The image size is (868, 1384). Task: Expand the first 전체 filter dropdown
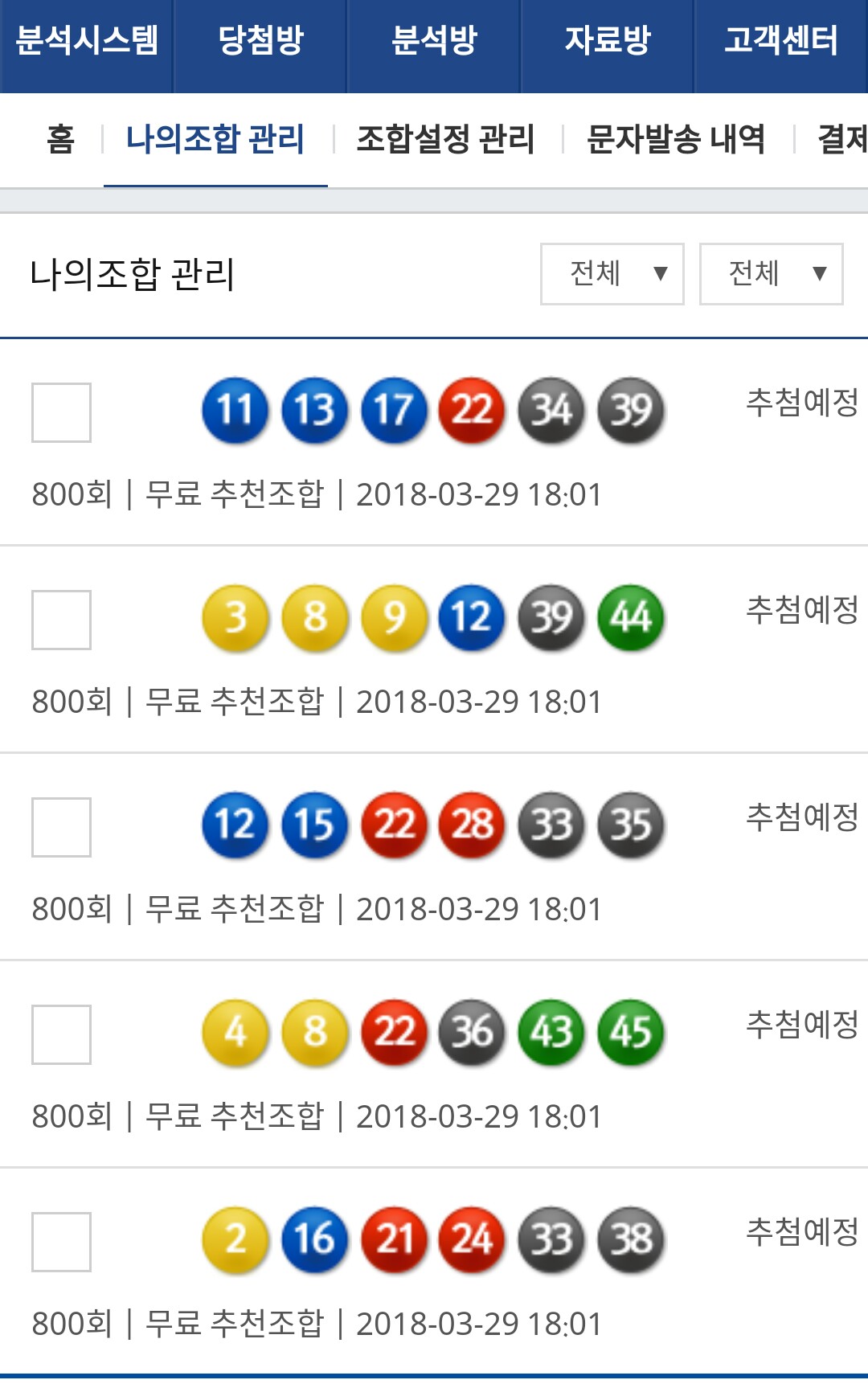coord(612,274)
